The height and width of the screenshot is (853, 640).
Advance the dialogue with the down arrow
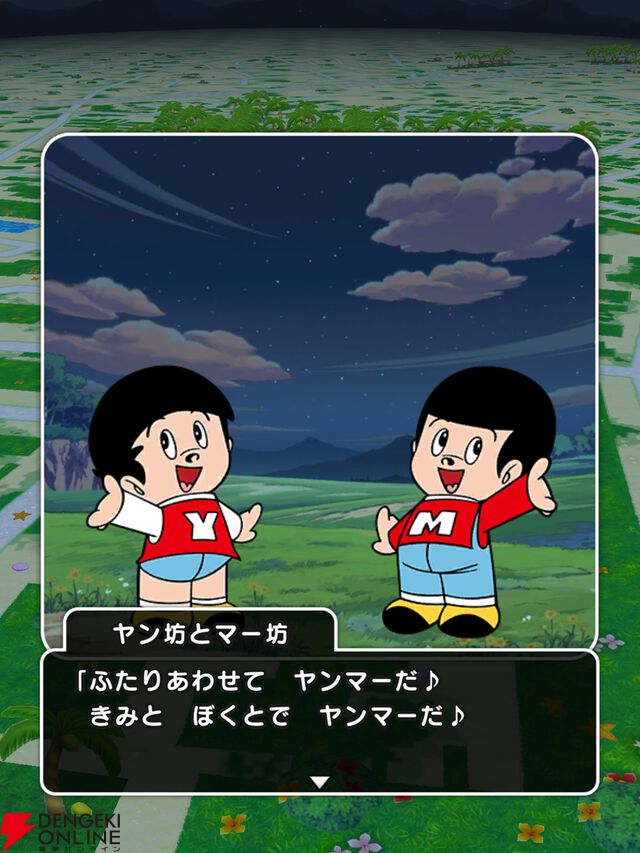point(319,781)
